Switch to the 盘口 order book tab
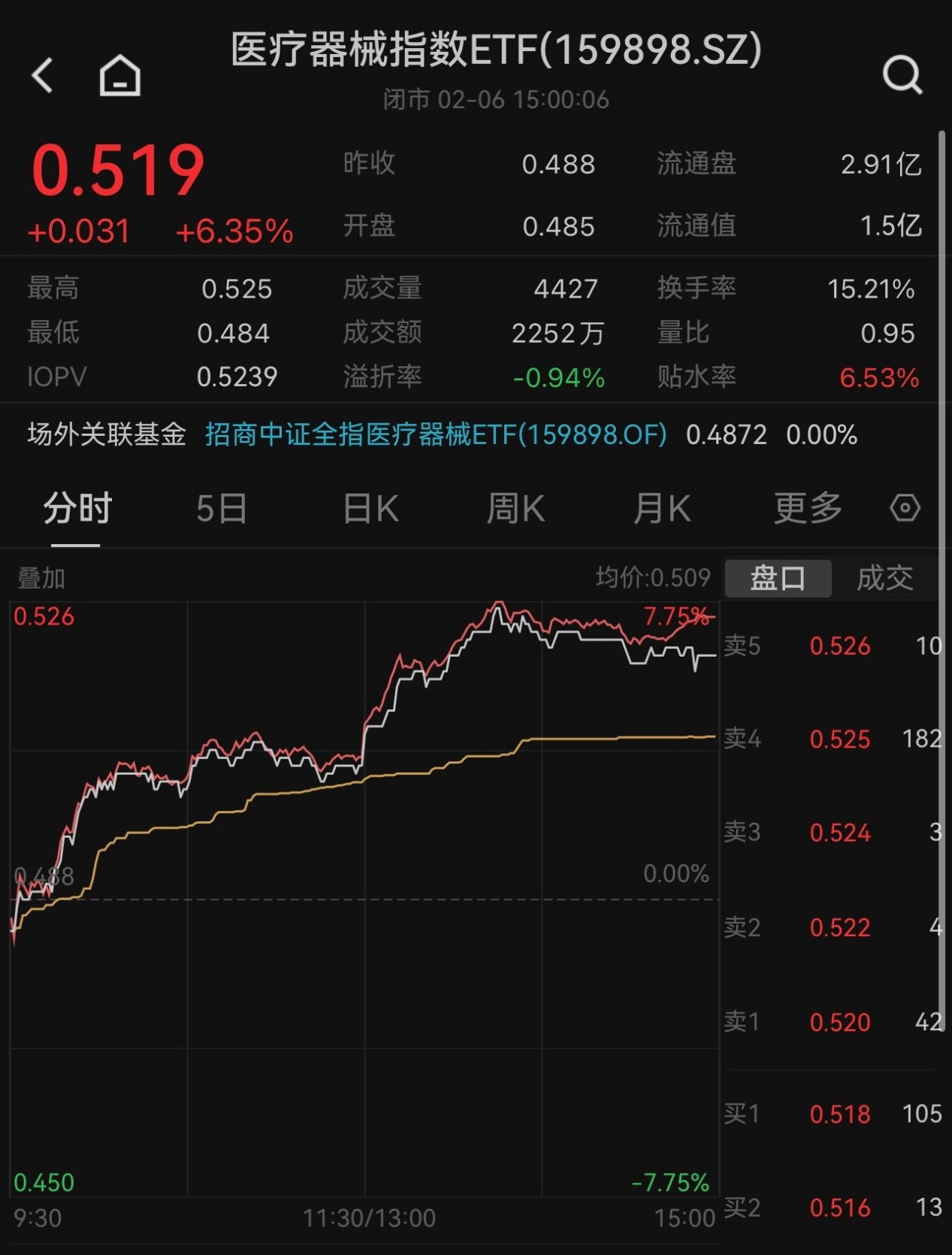The image size is (952, 1255). (x=778, y=578)
